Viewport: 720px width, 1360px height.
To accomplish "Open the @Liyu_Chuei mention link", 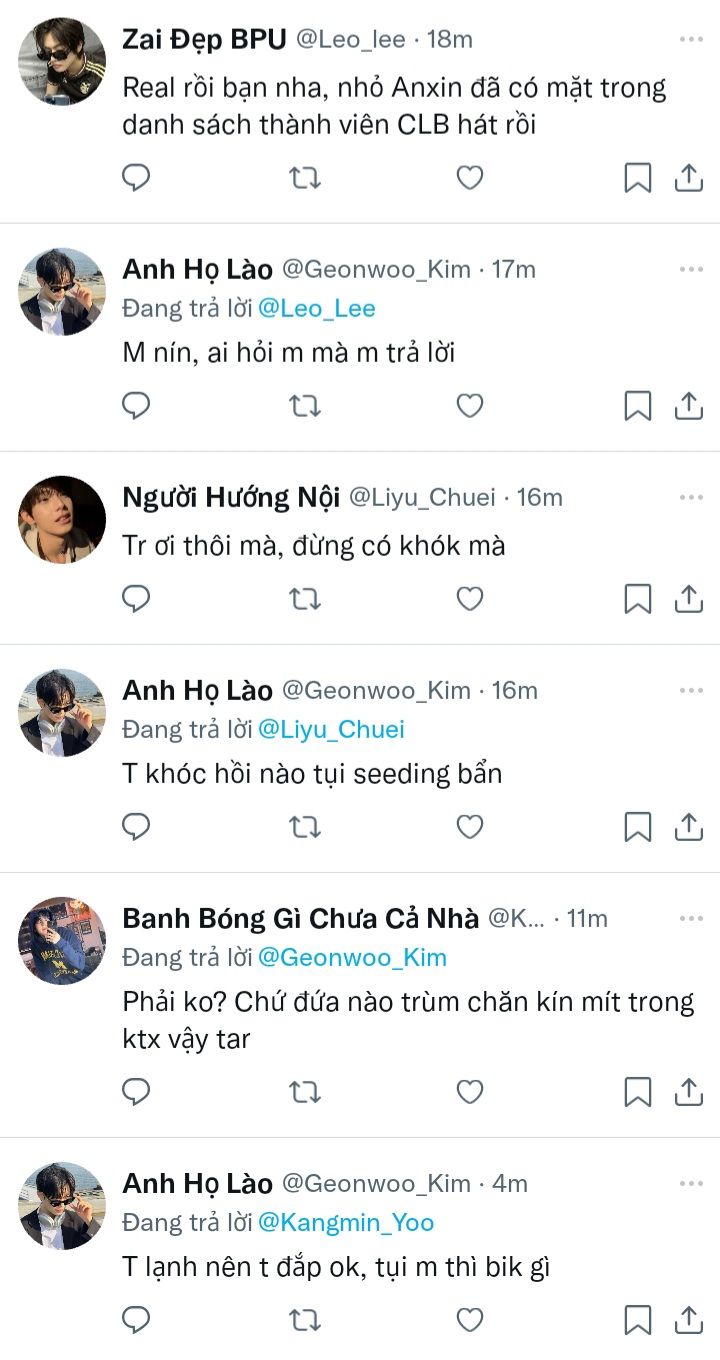I will [331, 729].
